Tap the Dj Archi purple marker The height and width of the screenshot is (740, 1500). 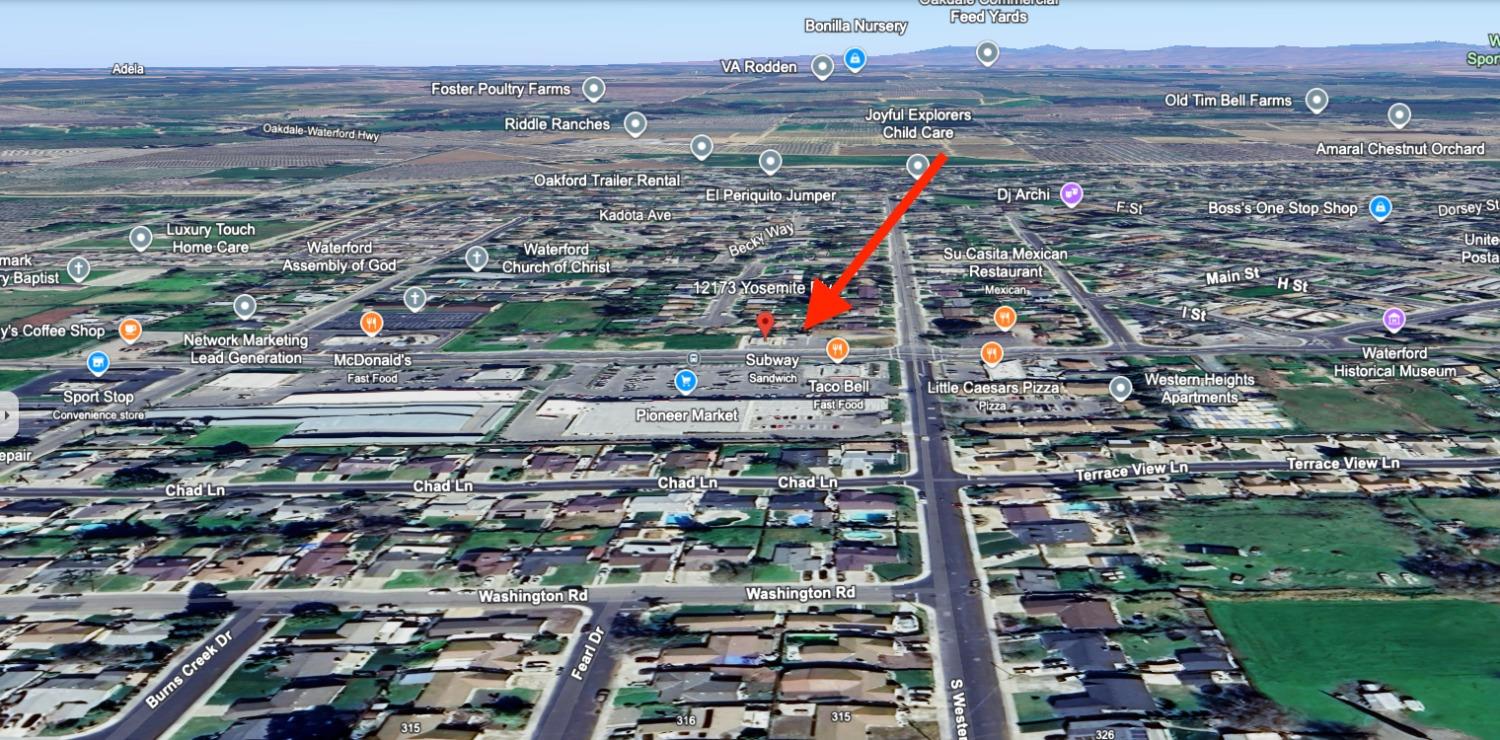(1071, 193)
